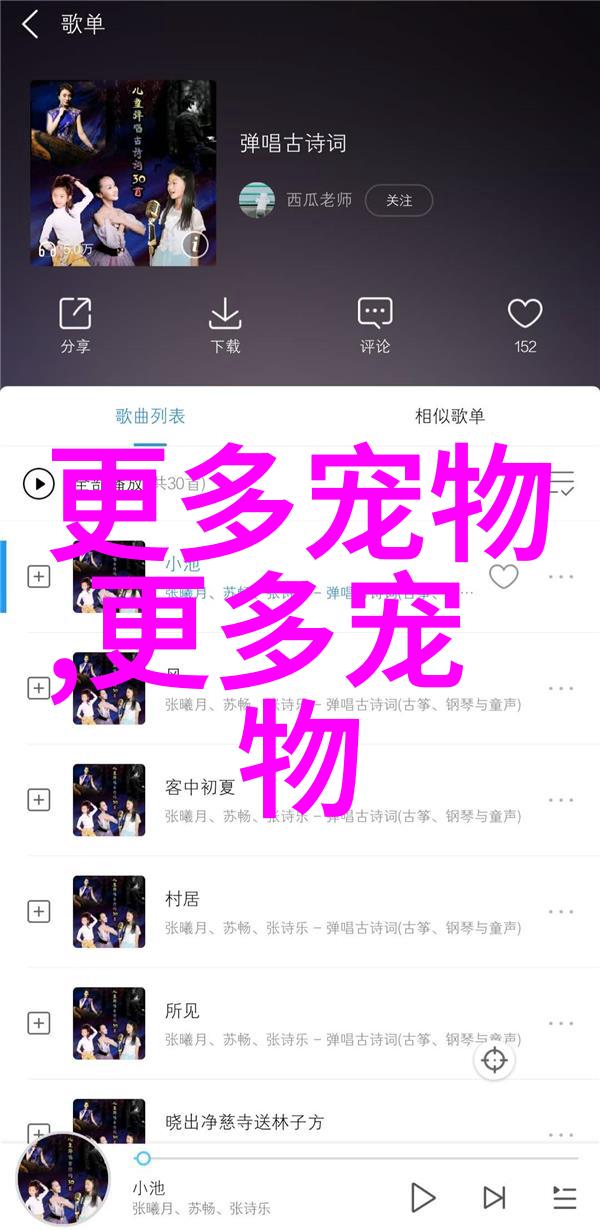This screenshot has height=1230, width=600.
Task: Go back from the playlist page
Action: coord(30,24)
